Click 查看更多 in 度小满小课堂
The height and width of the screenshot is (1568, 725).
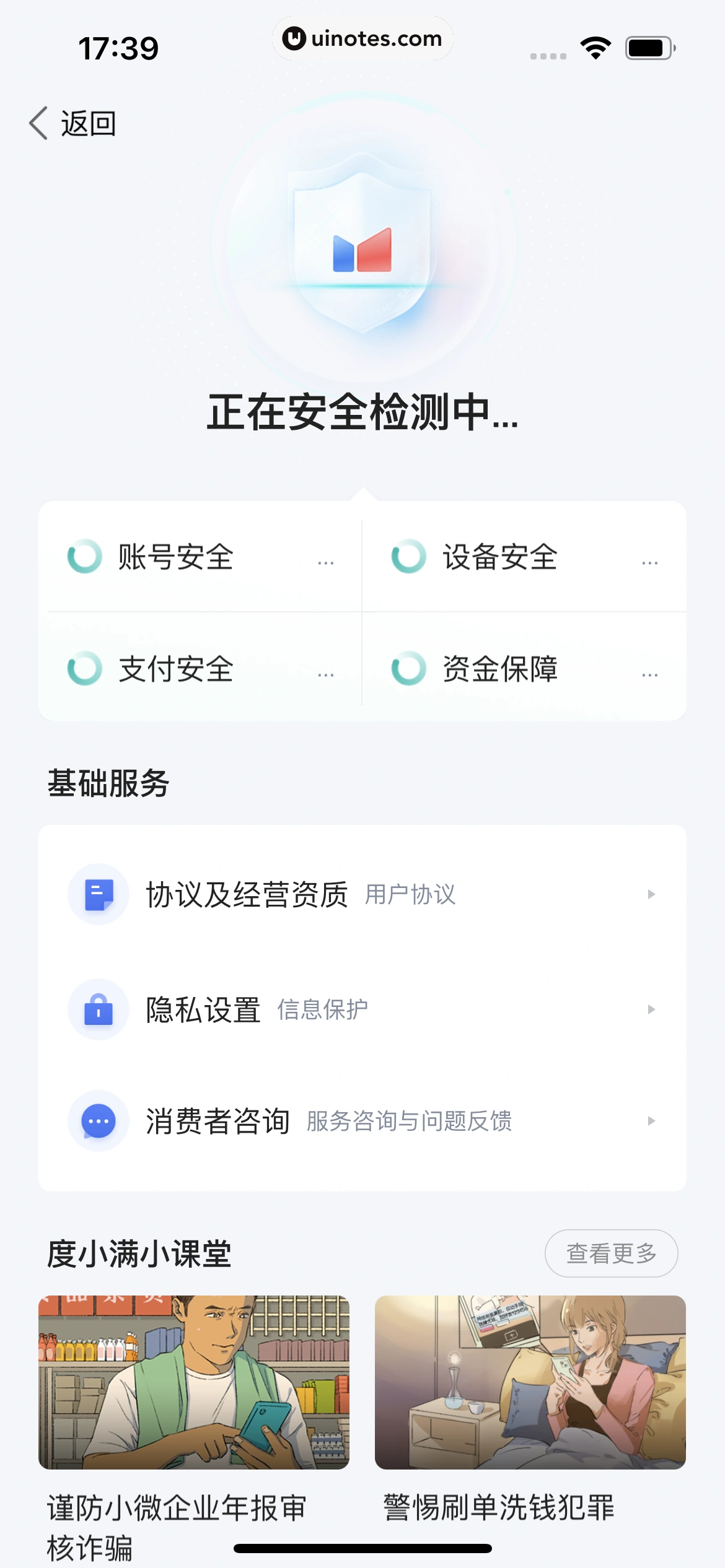pyautogui.click(x=610, y=1253)
